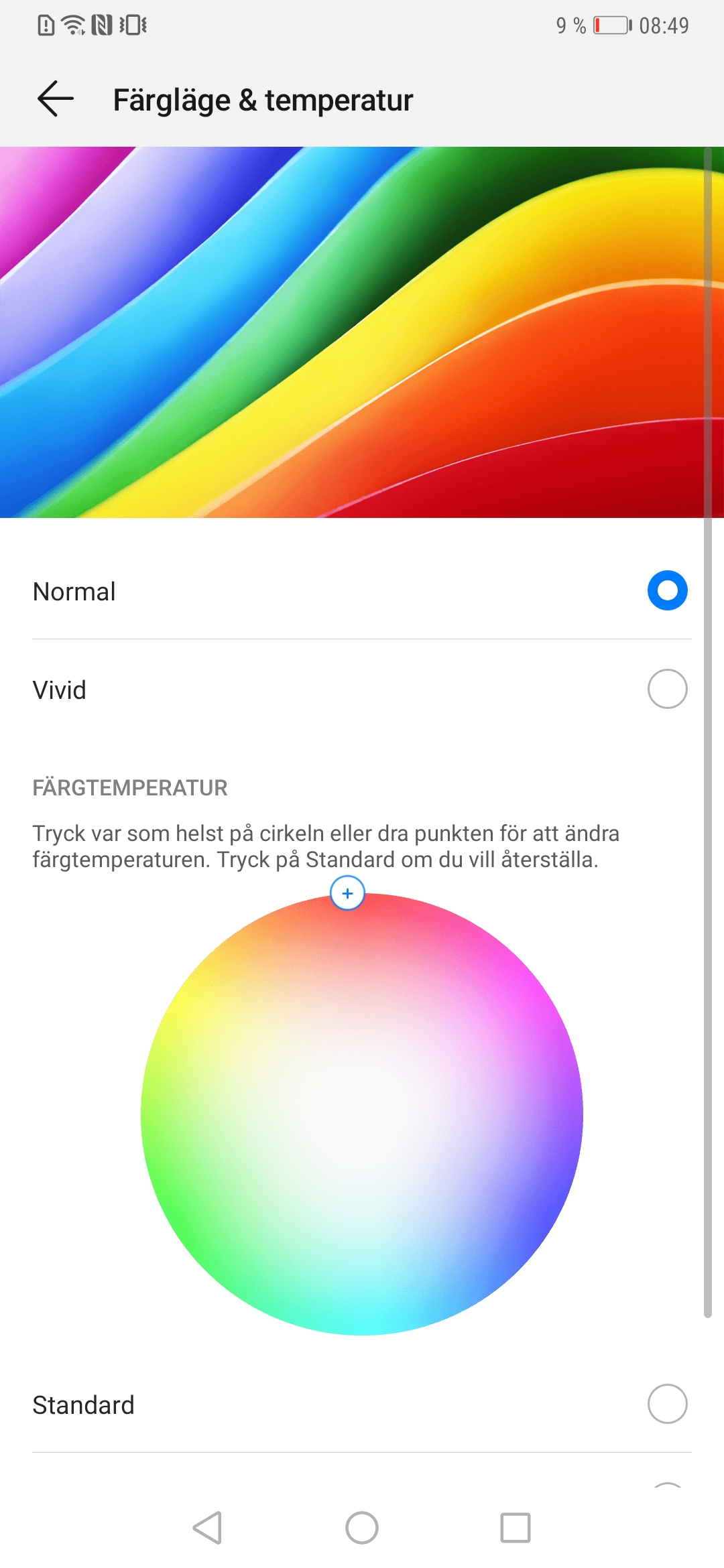Tap the system home button
The image size is (724, 1568).
[362, 1528]
